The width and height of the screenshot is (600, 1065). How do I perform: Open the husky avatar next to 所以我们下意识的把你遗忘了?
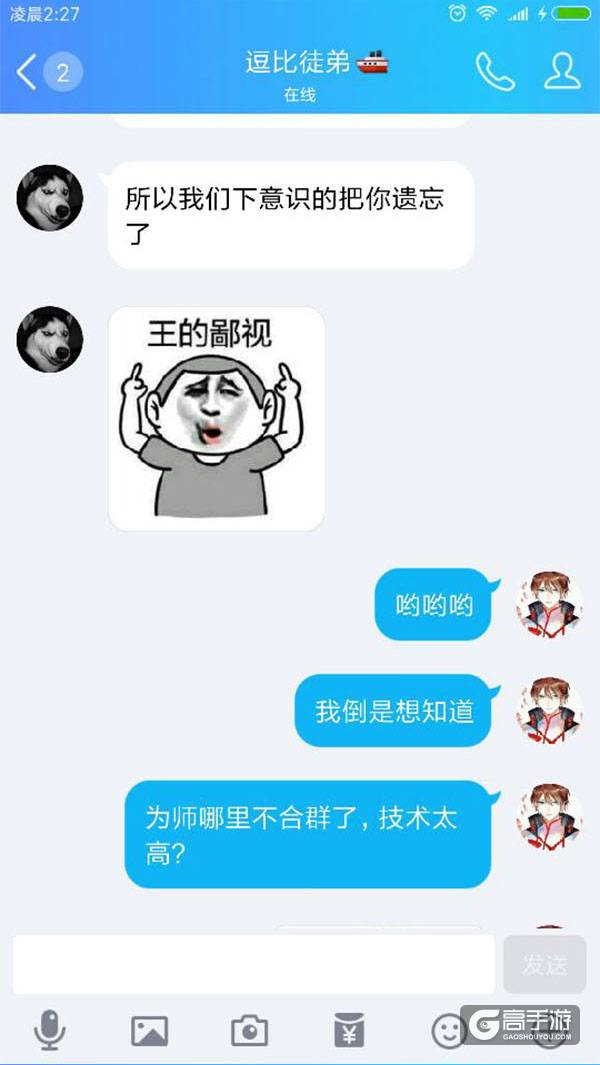49,198
